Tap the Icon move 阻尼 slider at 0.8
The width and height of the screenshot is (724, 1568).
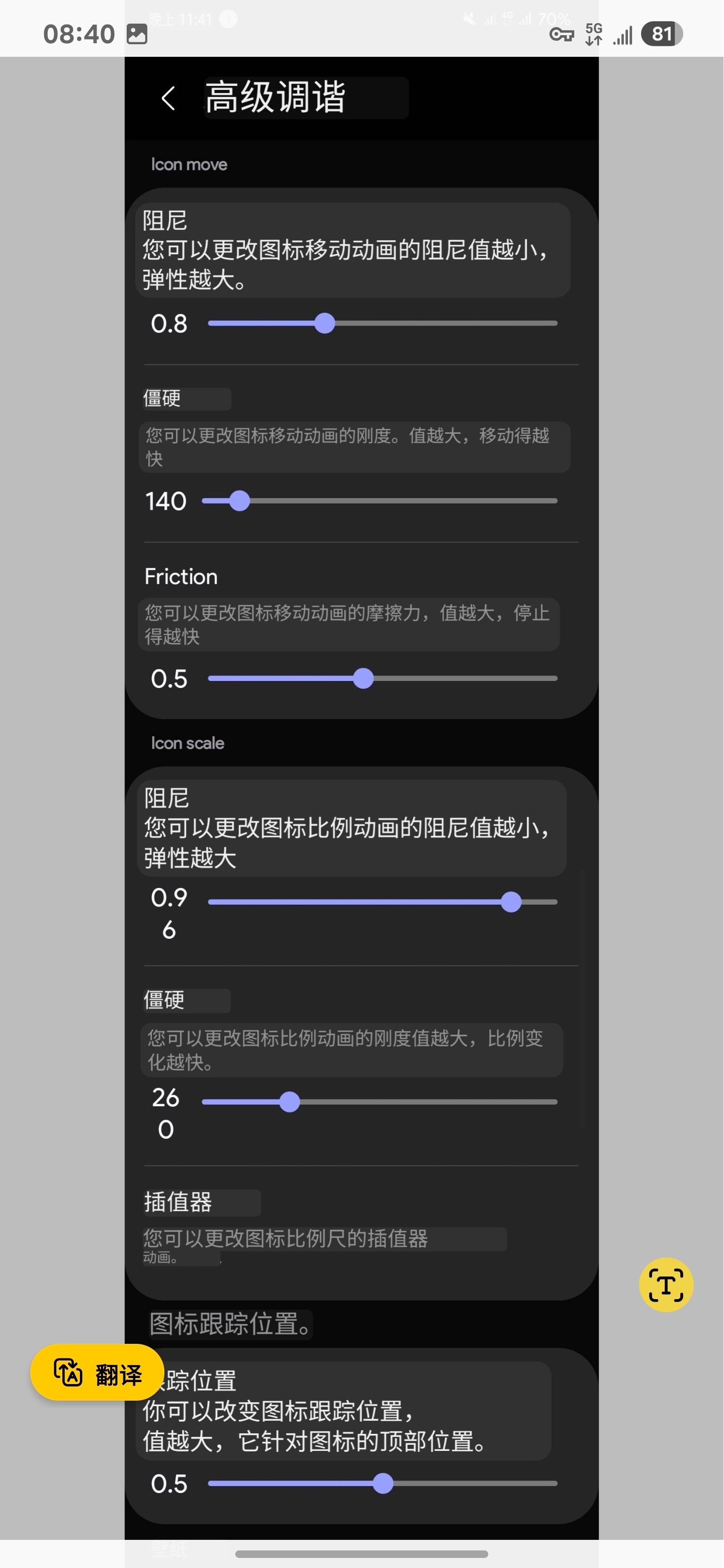point(325,323)
